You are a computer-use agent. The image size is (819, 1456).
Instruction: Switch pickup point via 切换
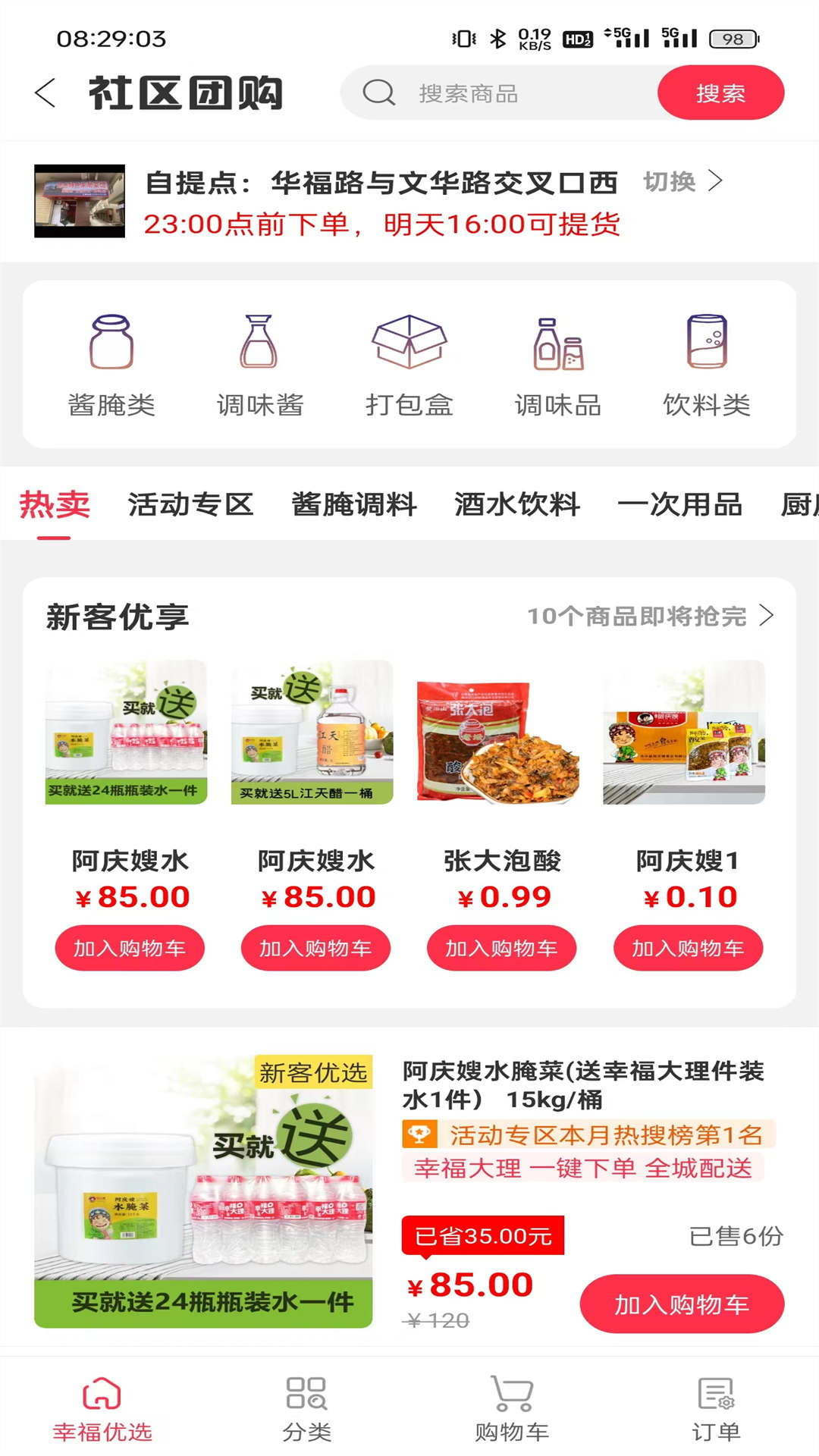[x=682, y=182]
